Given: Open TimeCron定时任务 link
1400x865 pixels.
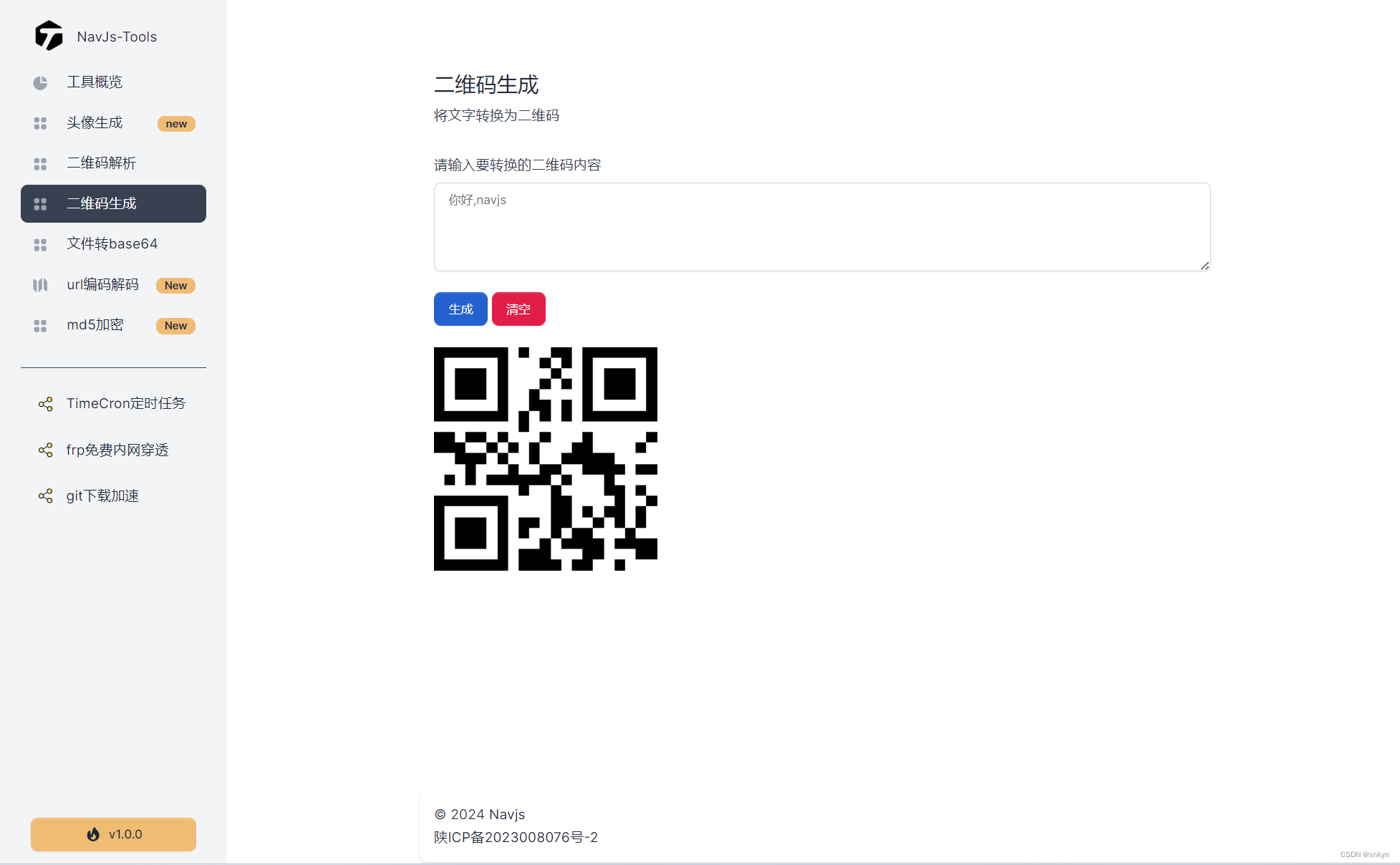Looking at the screenshot, I should tap(125, 404).
